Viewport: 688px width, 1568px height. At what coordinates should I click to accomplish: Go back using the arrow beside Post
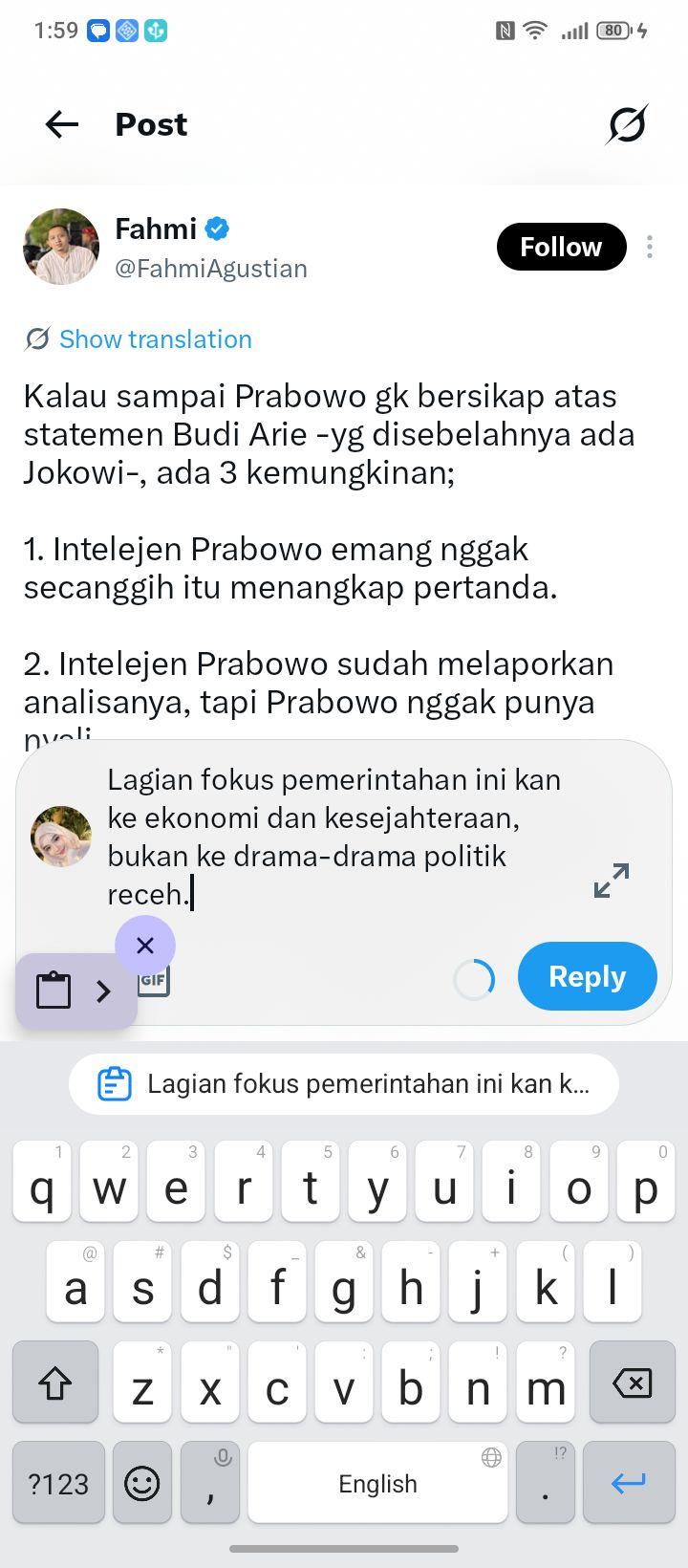[62, 124]
